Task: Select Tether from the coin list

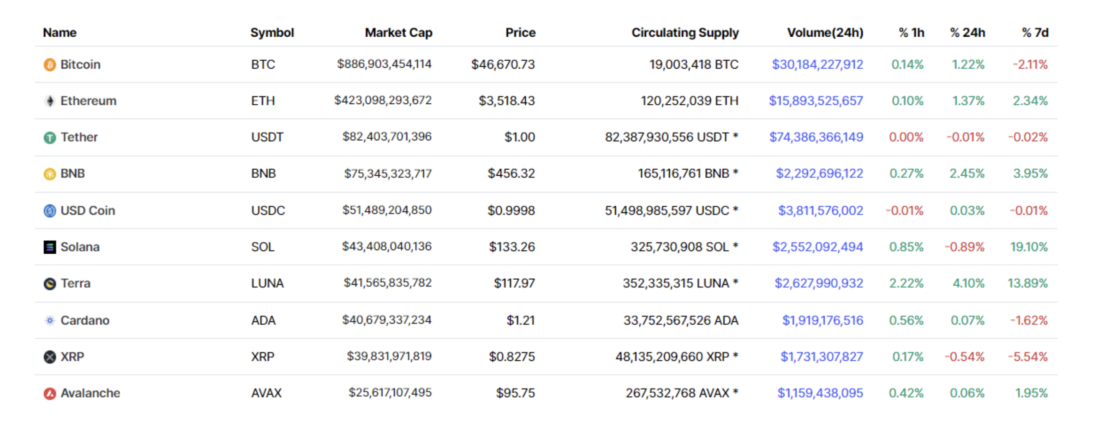Action: [79, 137]
